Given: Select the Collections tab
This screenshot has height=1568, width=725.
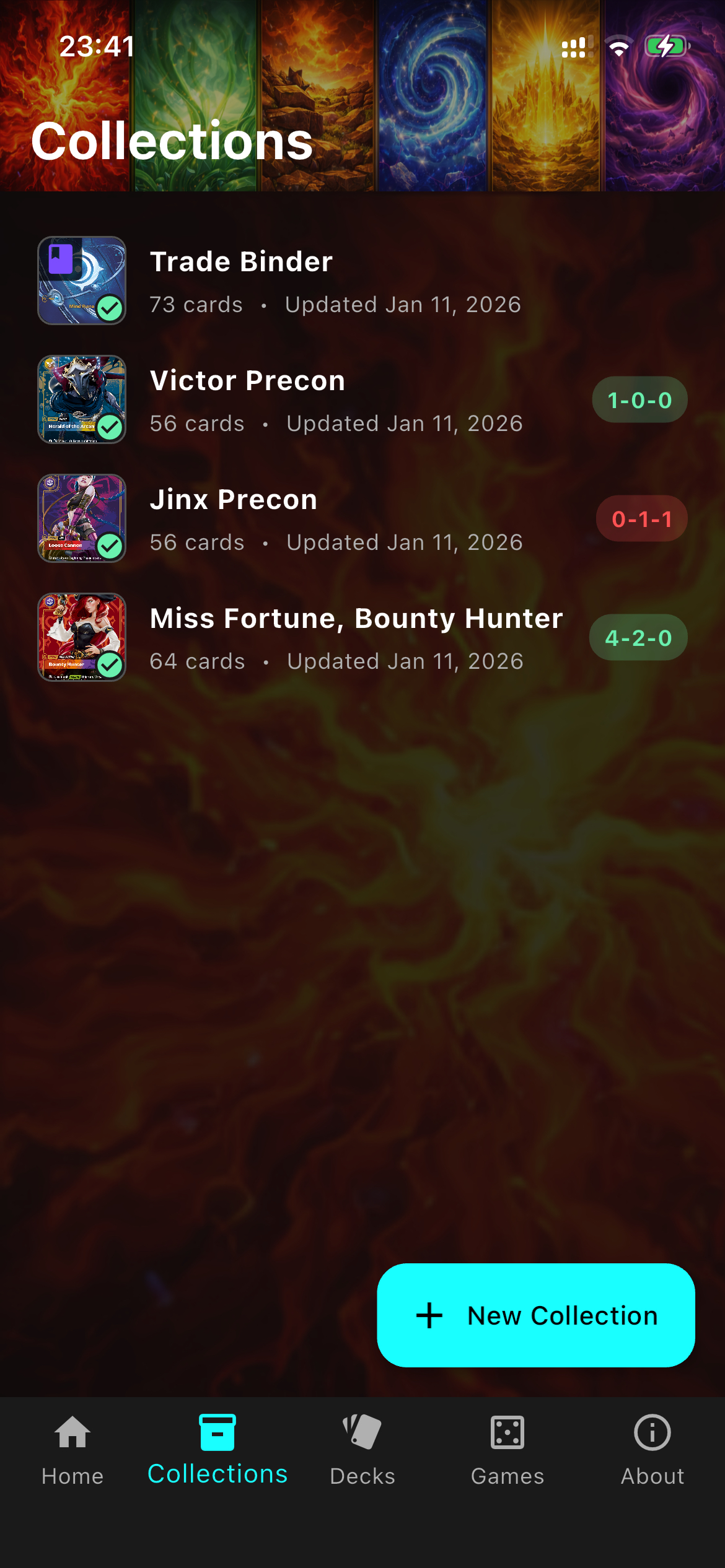Looking at the screenshot, I should point(217,1450).
